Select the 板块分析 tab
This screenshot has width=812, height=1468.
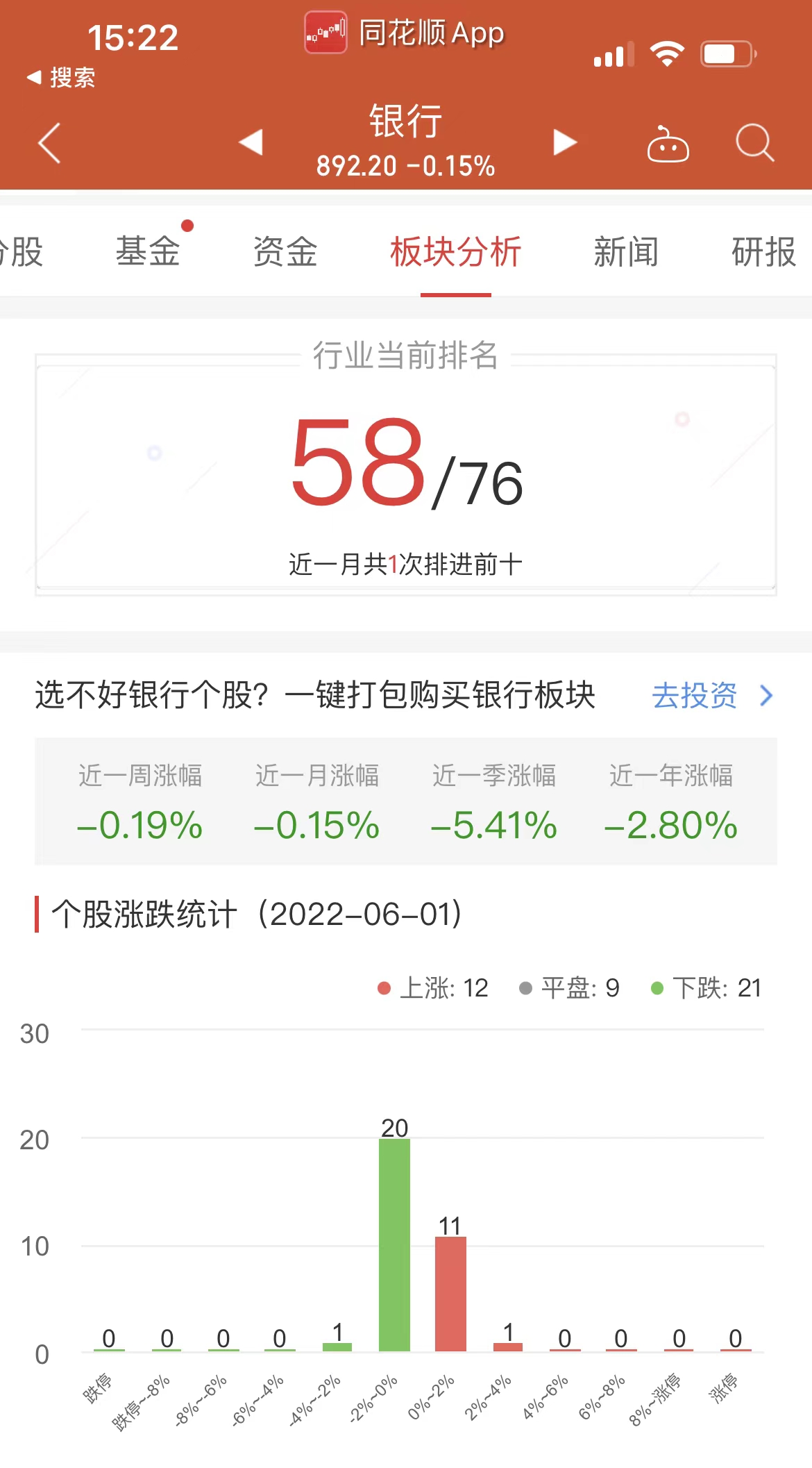pos(455,251)
